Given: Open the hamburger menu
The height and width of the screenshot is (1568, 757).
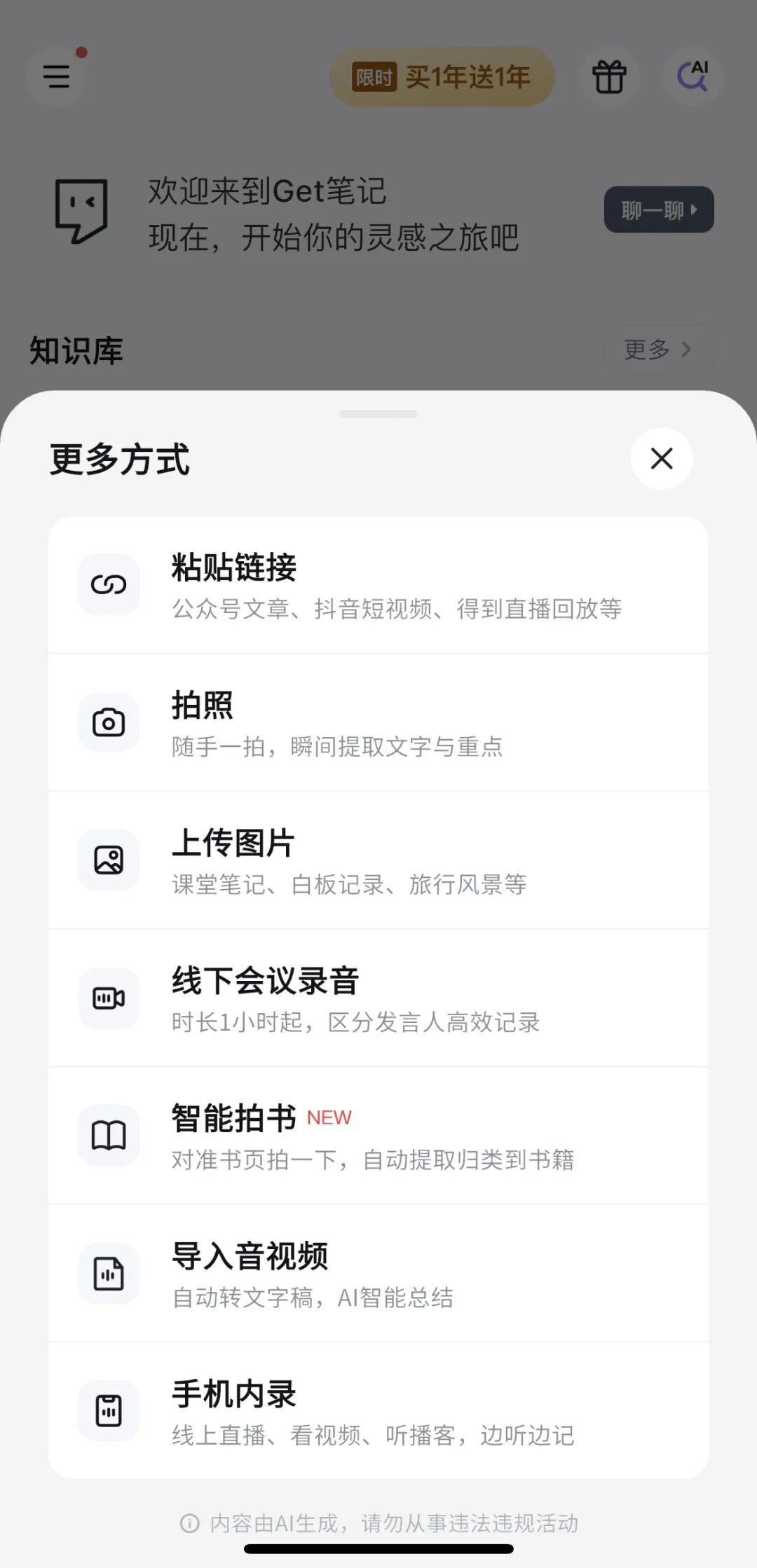Looking at the screenshot, I should pos(57,76).
